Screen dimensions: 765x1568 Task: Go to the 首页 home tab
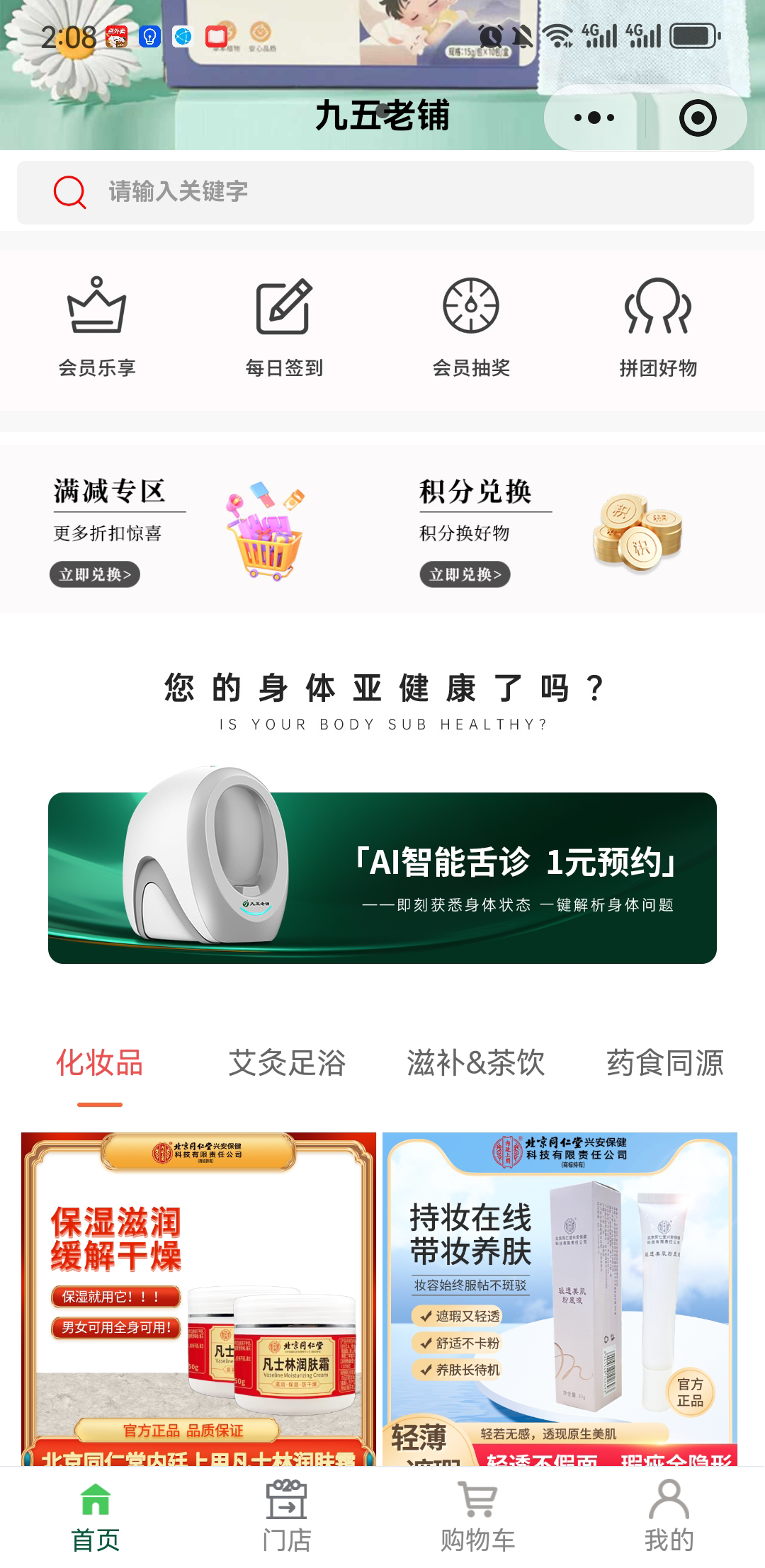[x=96, y=1516]
